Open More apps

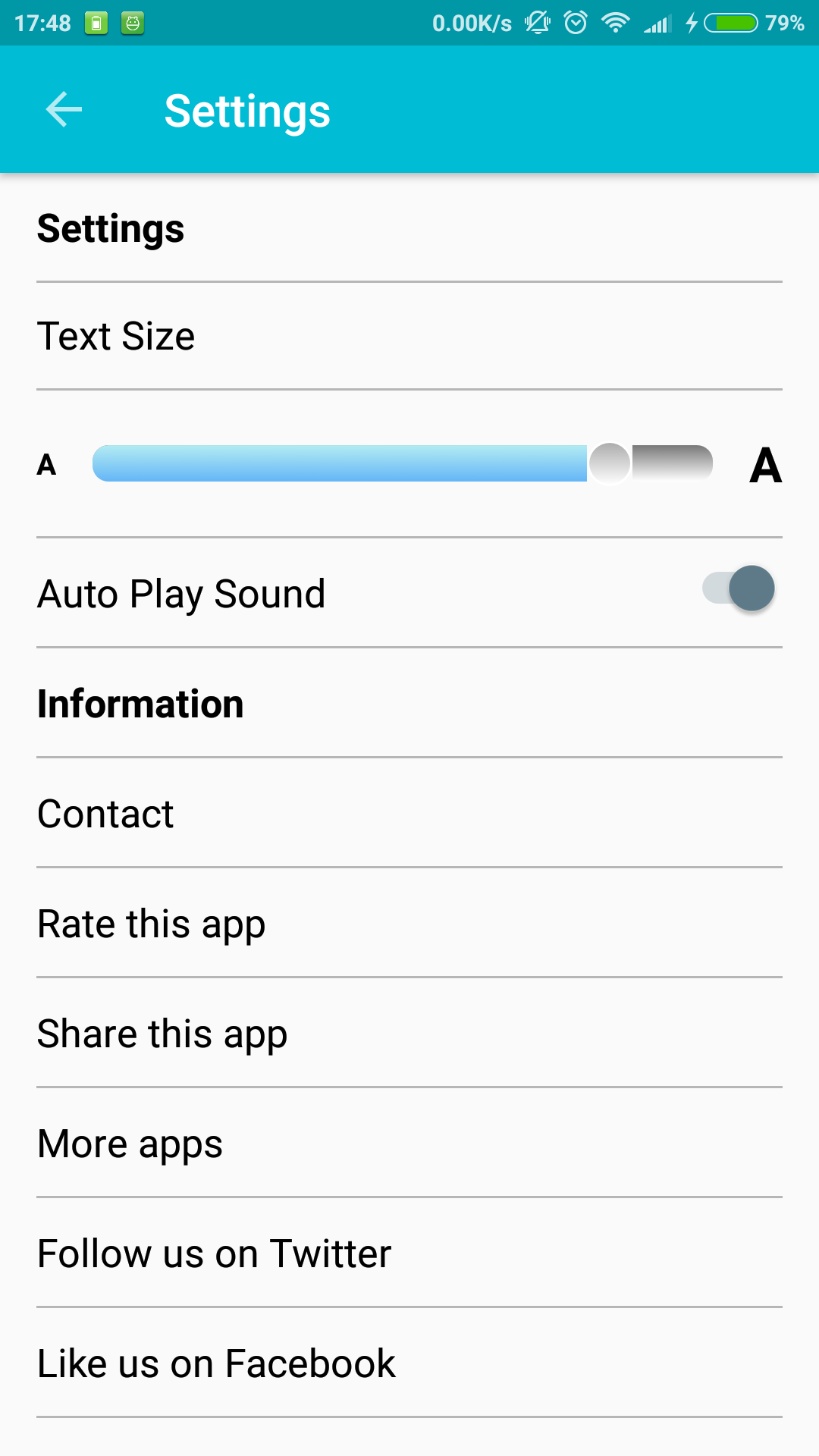(x=409, y=1143)
